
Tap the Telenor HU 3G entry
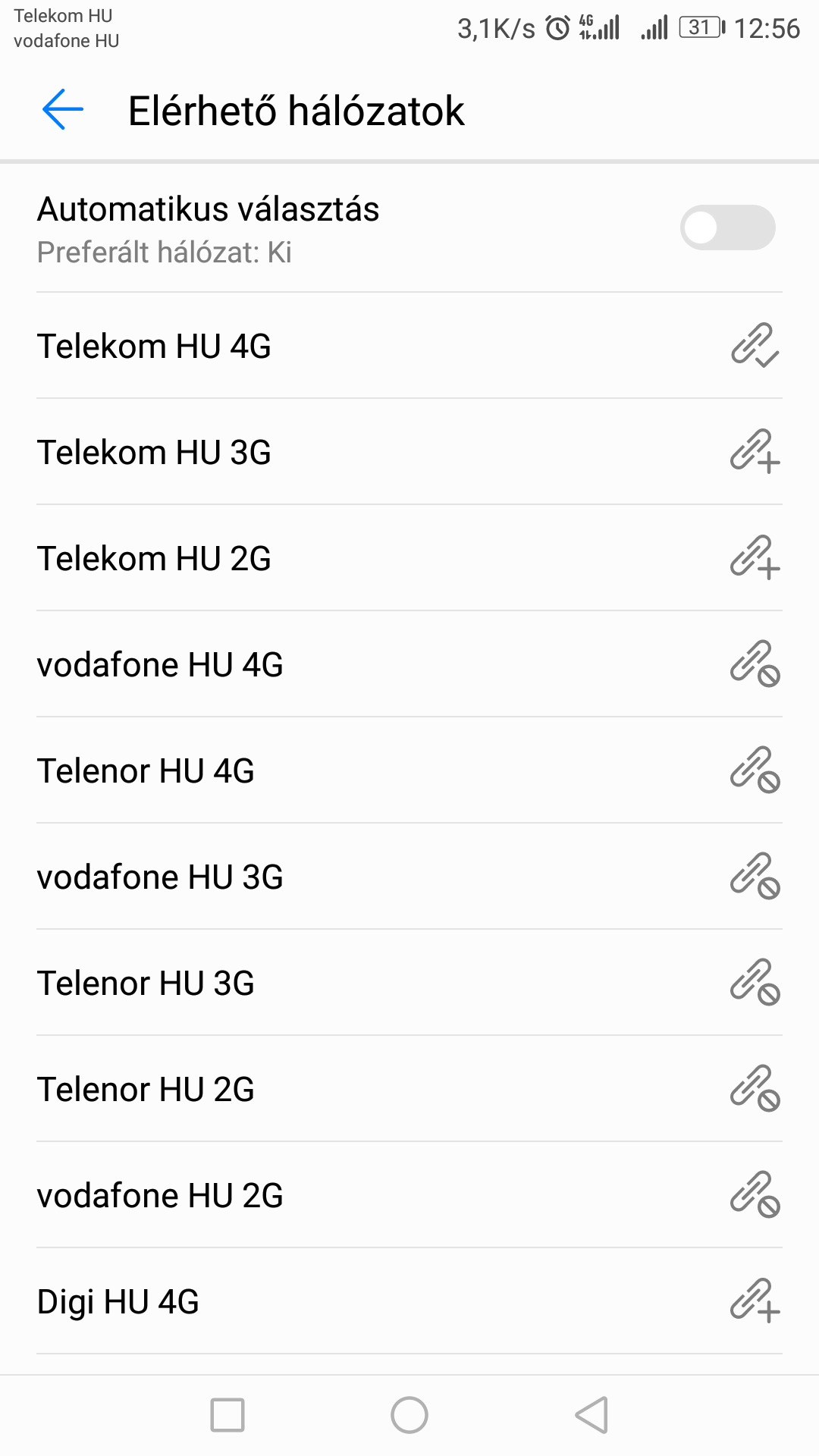pyautogui.click(x=409, y=983)
